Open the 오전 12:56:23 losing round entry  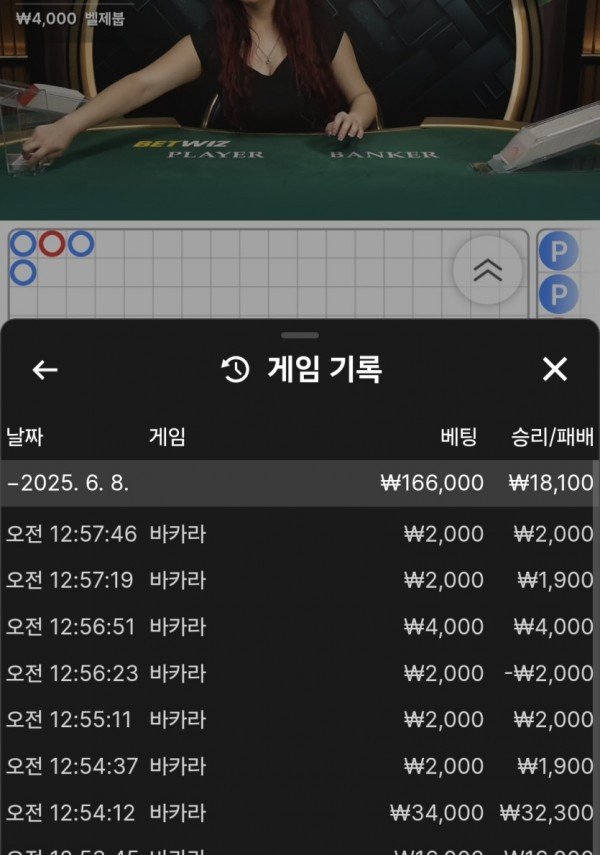tap(300, 673)
